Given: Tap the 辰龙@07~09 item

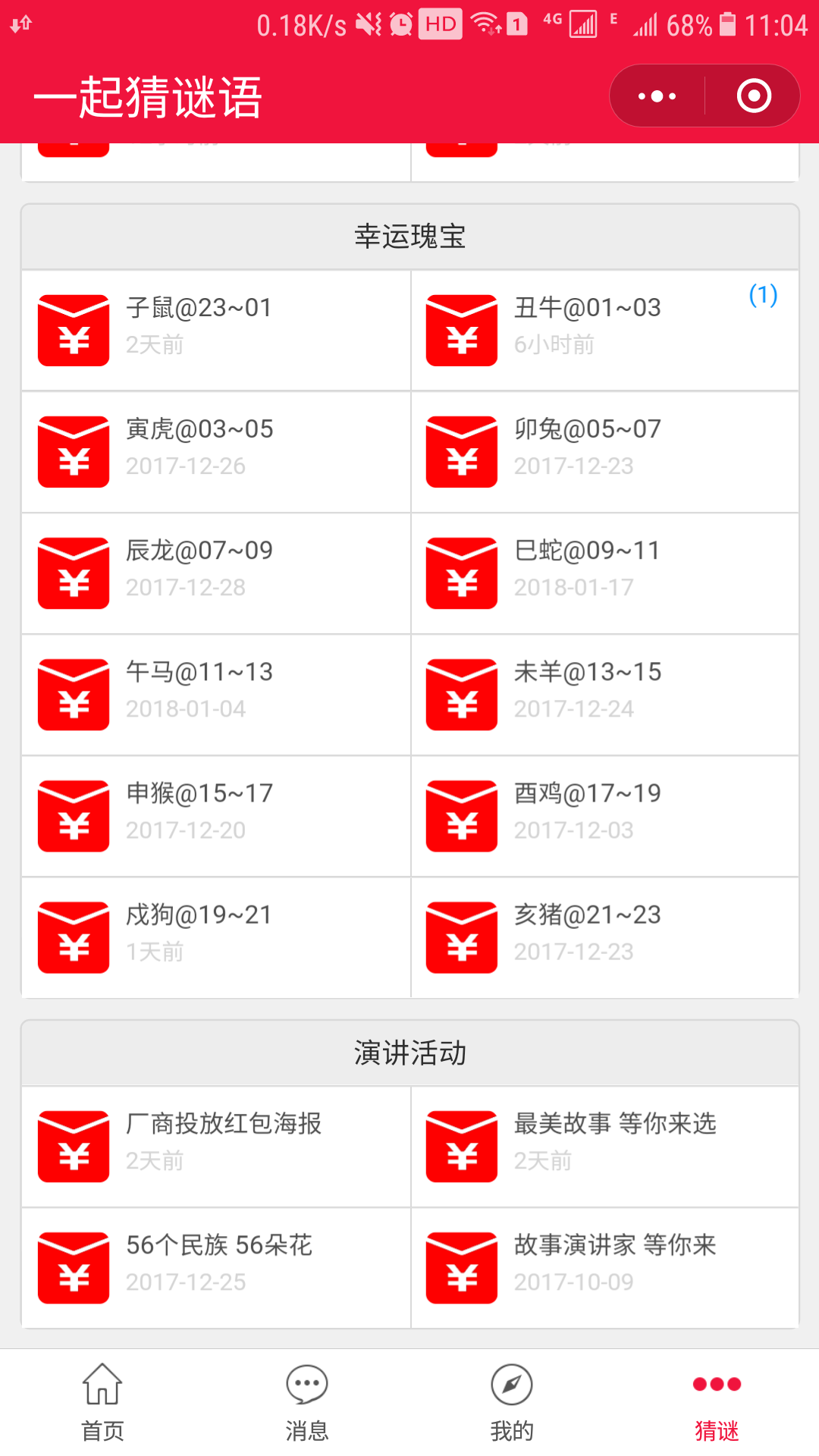Looking at the screenshot, I should 216,573.
